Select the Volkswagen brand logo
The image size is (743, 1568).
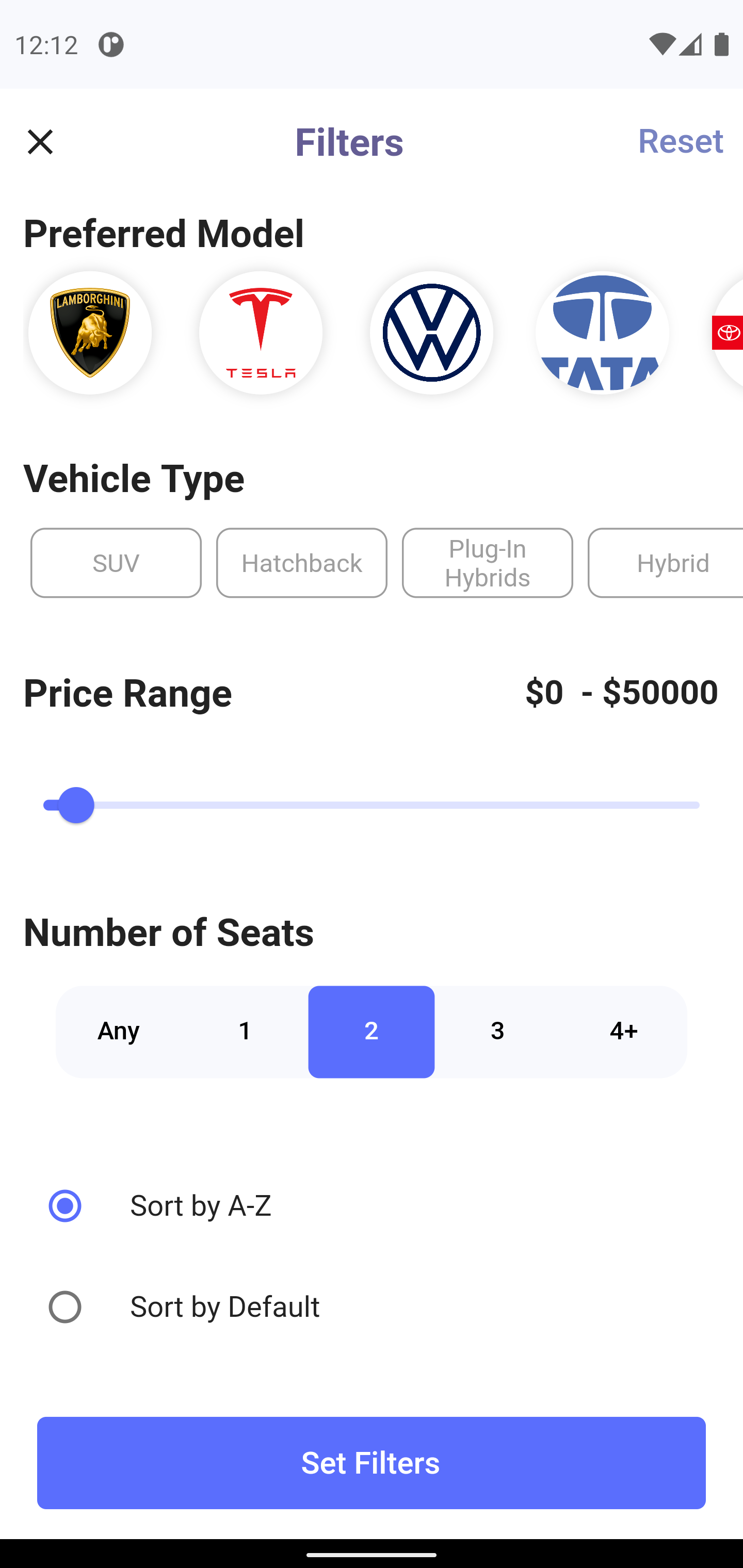[431, 332]
